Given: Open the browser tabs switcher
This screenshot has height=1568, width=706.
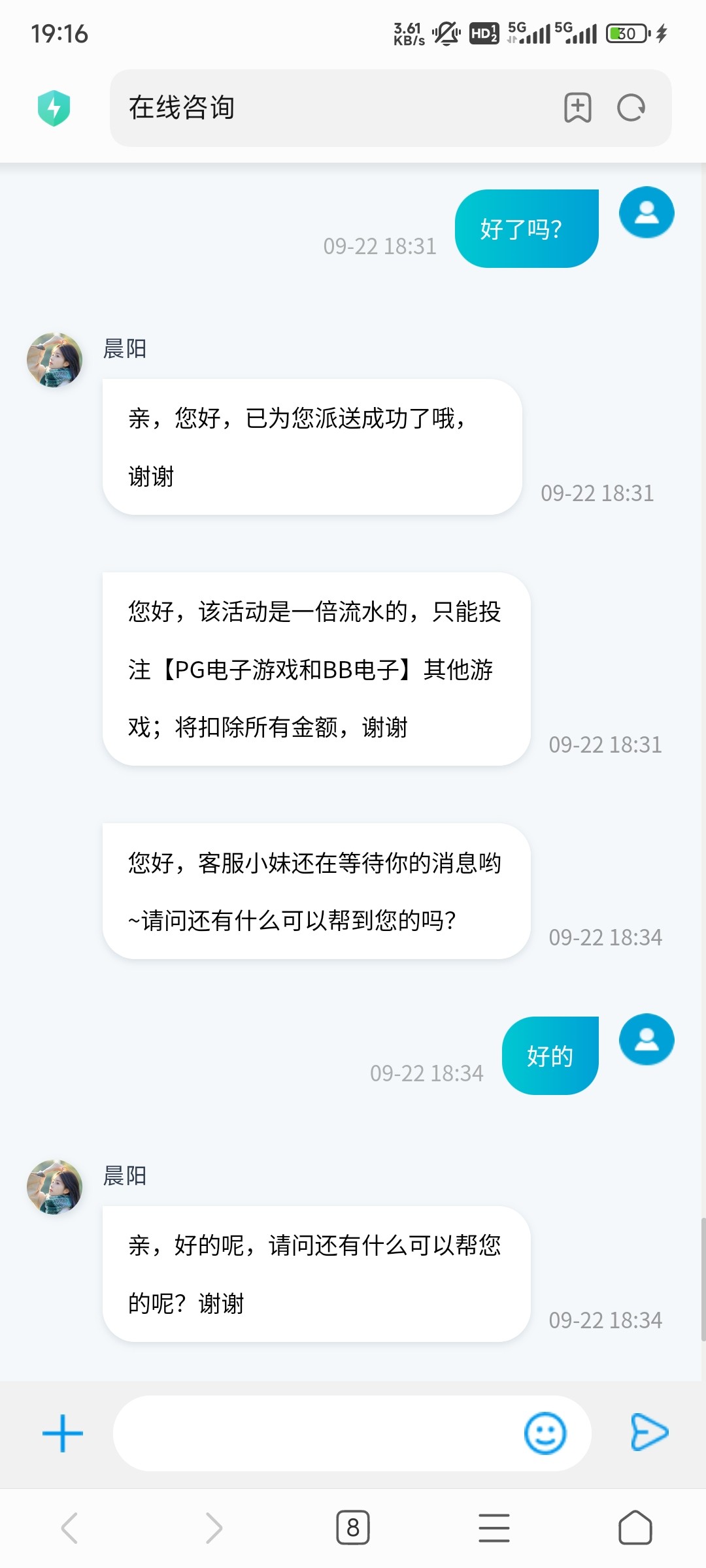Looking at the screenshot, I should pyautogui.click(x=353, y=1528).
